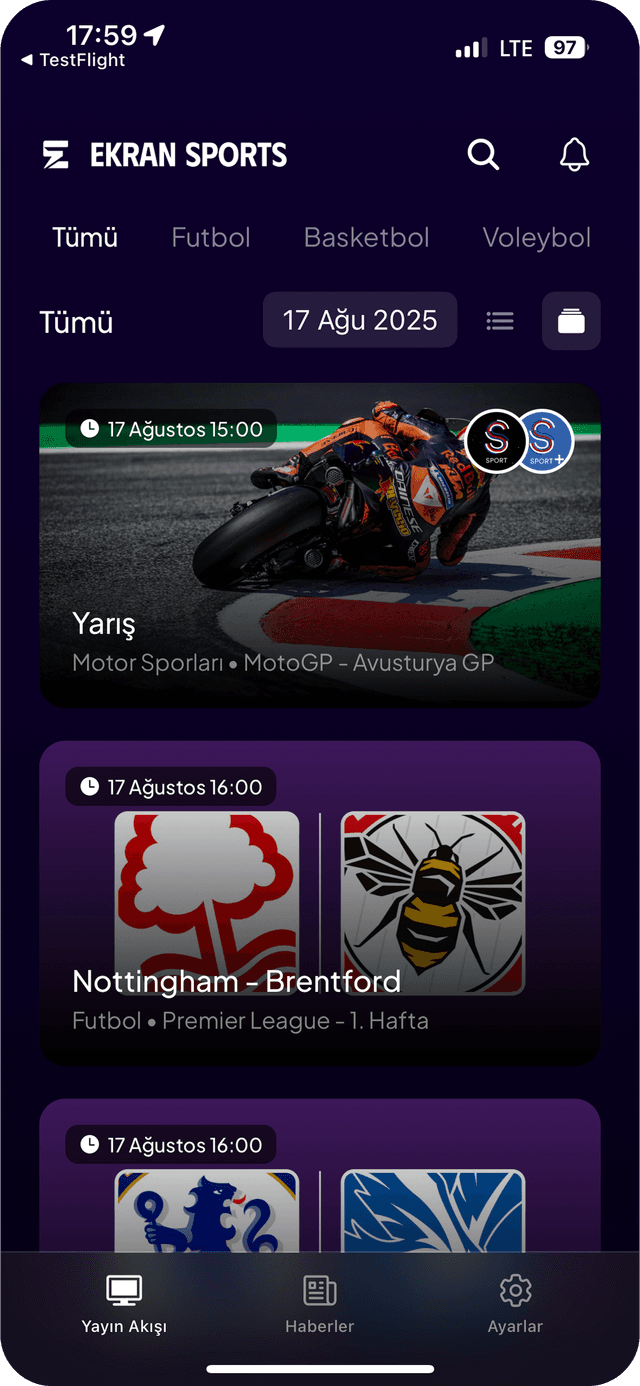The height and width of the screenshot is (1386, 640).
Task: Open the Ayarlar tab
Action: tap(515, 1305)
